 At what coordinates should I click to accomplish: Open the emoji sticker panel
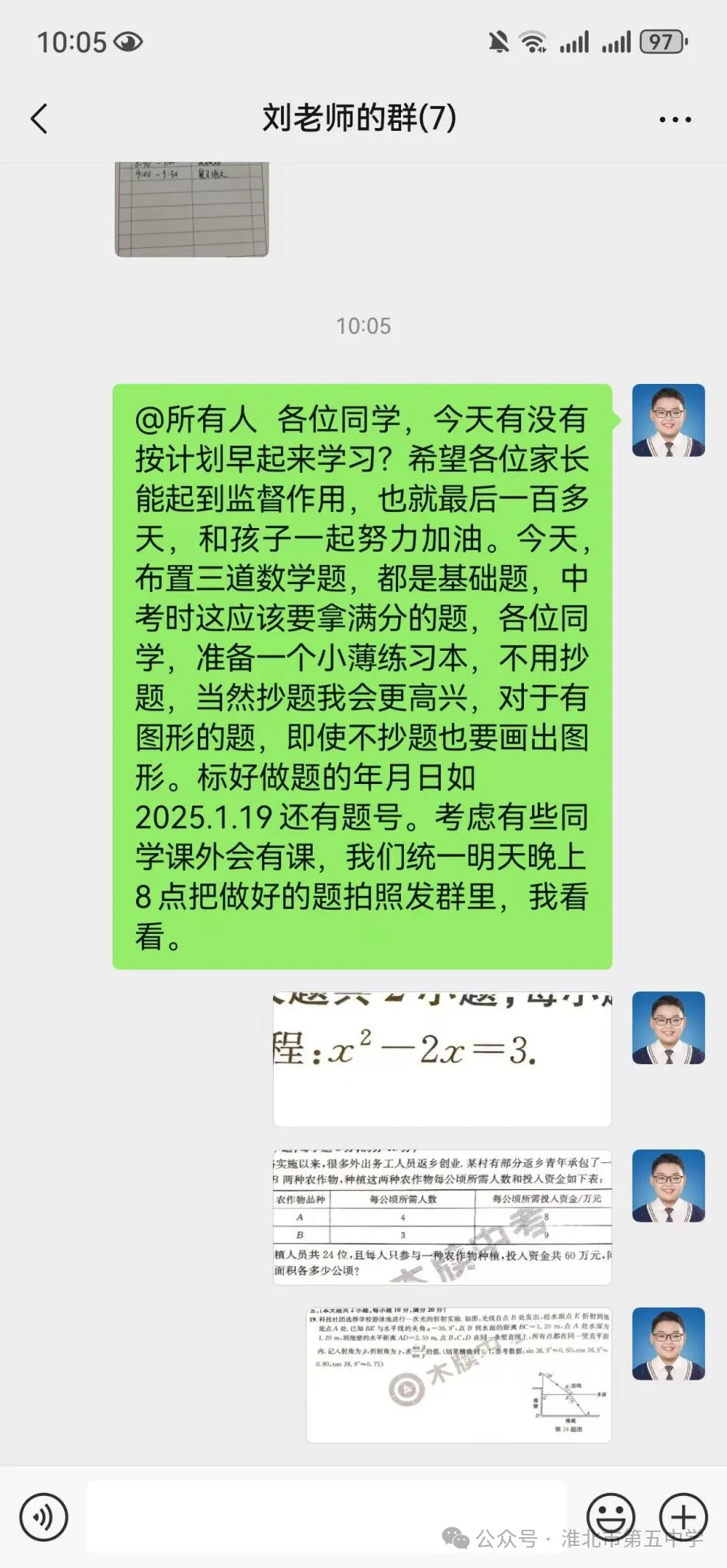611,1517
